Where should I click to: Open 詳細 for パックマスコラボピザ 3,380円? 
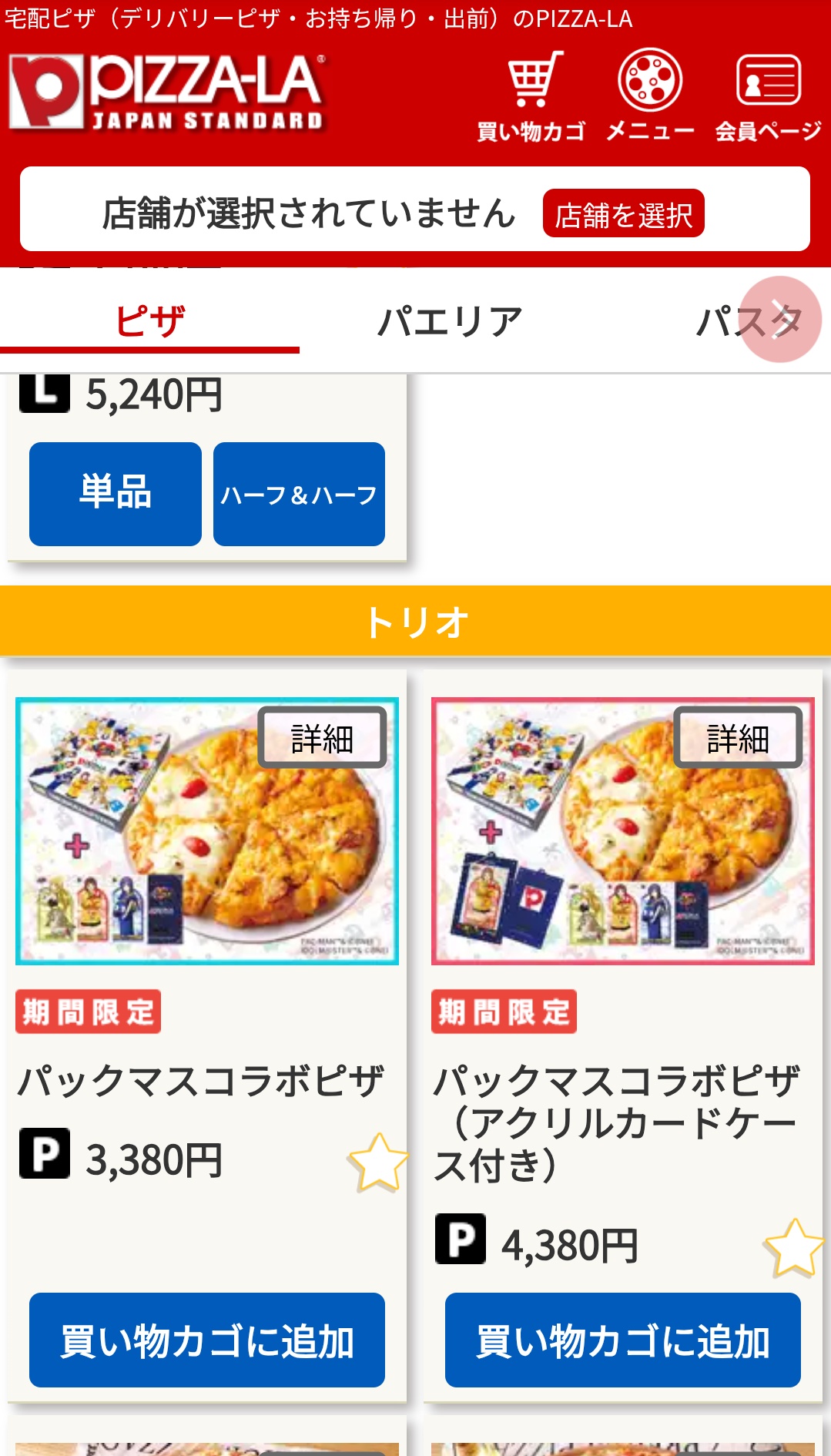click(322, 737)
